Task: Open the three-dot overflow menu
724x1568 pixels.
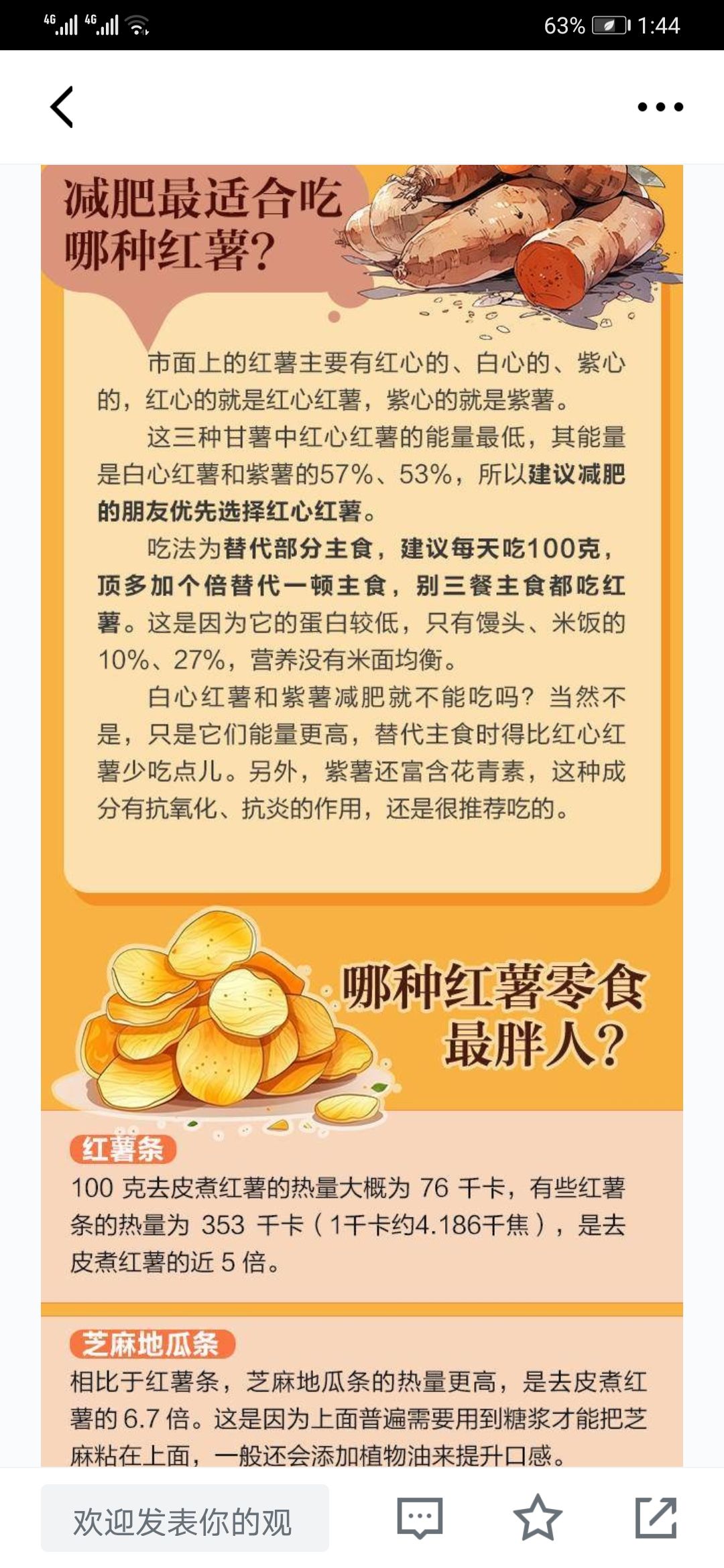Action: pyautogui.click(x=660, y=107)
